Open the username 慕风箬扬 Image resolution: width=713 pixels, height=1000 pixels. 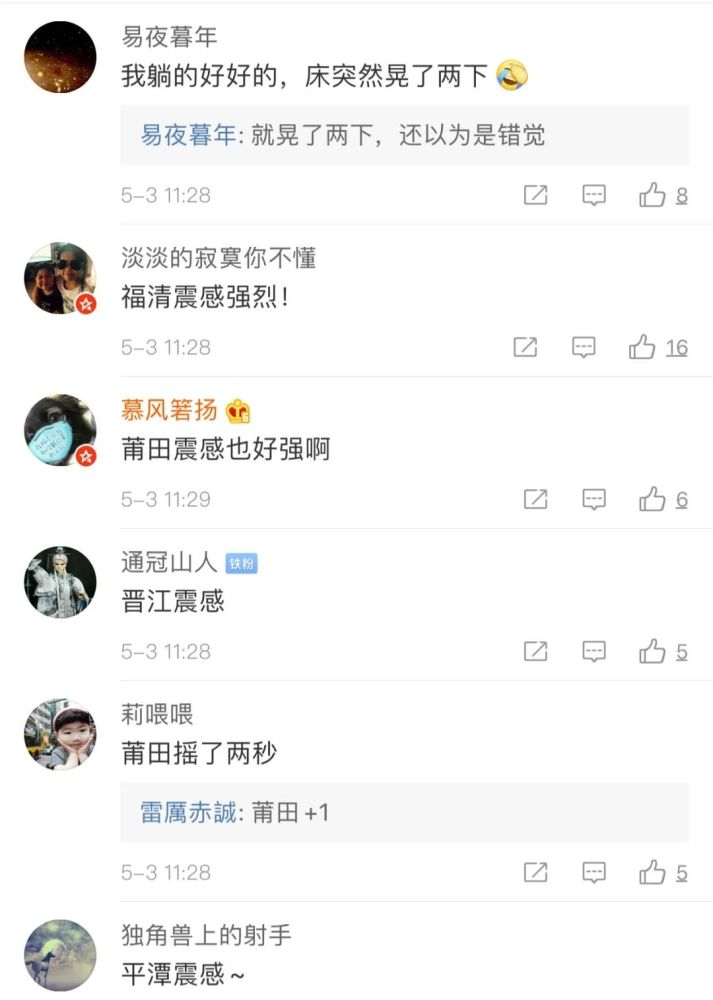tap(169, 410)
